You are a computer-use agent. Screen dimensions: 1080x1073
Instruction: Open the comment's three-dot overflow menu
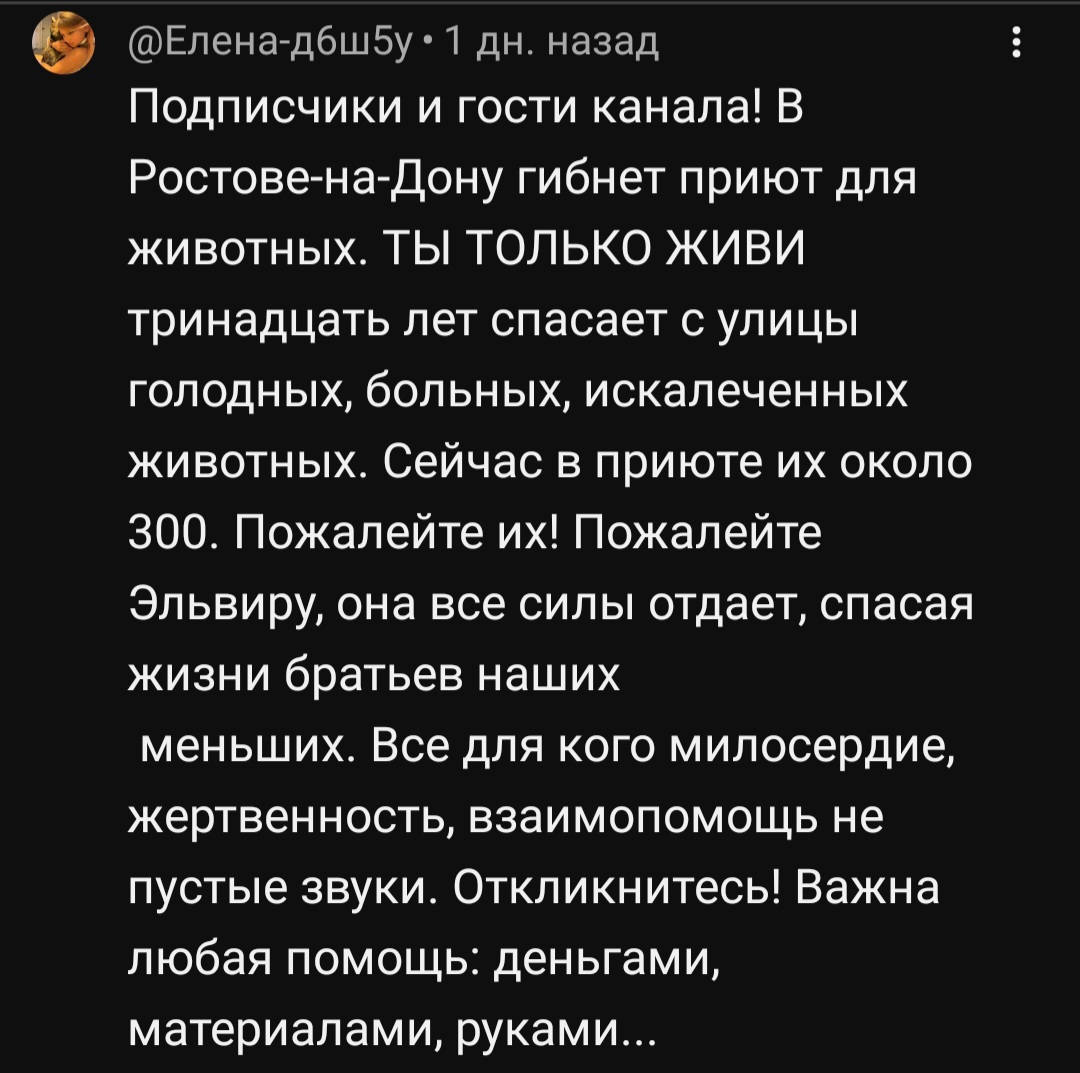(x=1017, y=44)
